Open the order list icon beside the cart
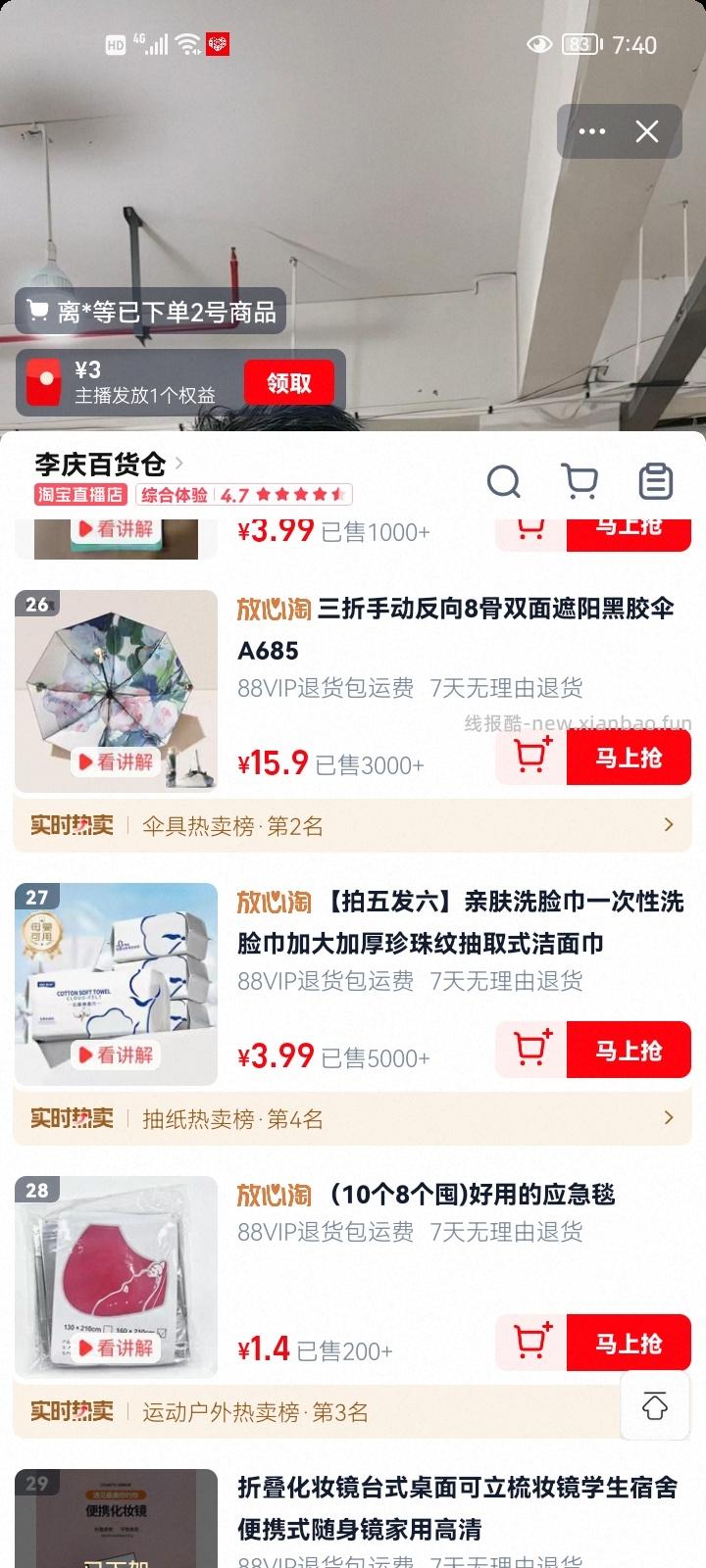This screenshot has width=706, height=1568. pos(655,481)
